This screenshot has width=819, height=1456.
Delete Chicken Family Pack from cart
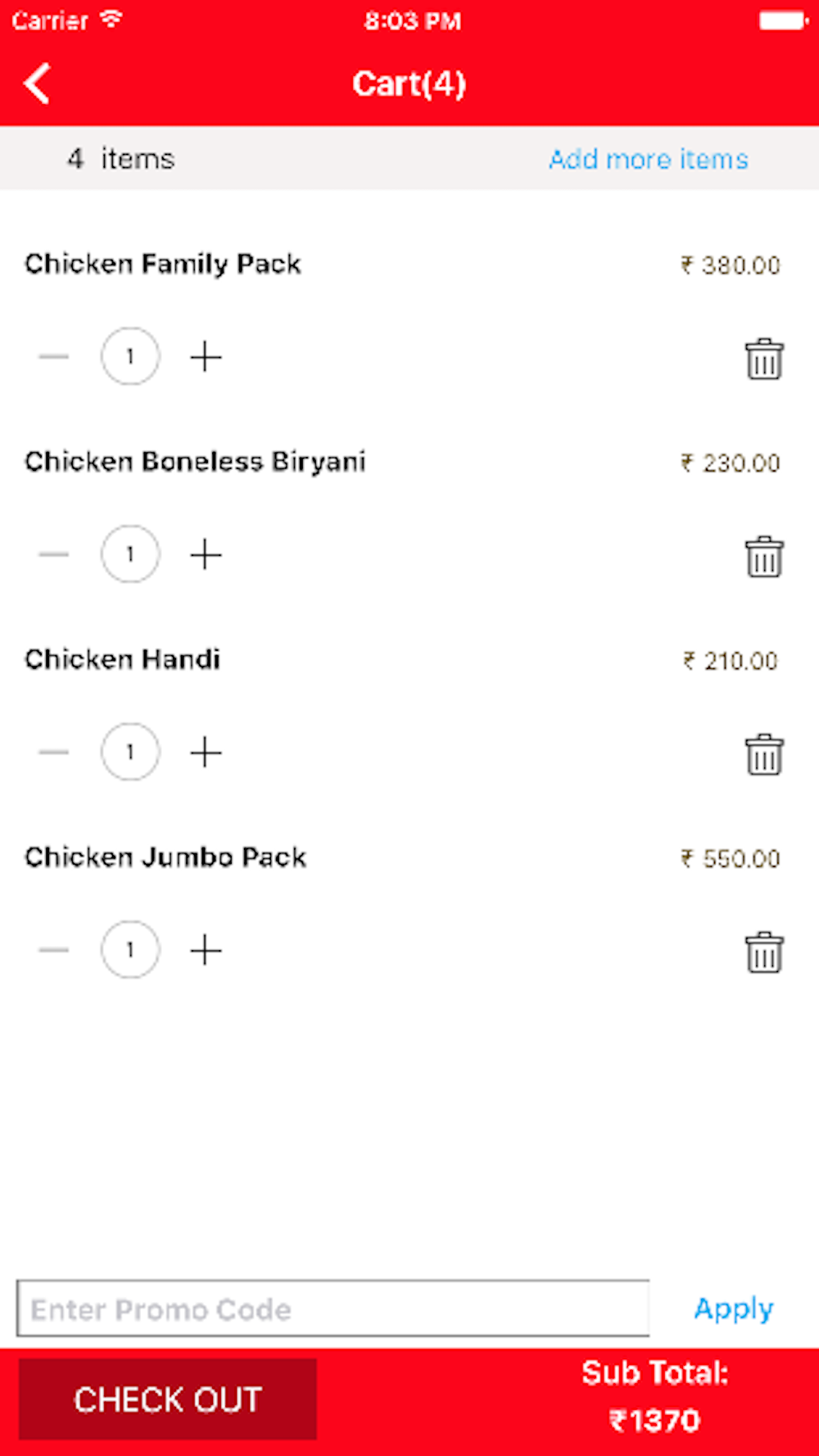coord(764,359)
